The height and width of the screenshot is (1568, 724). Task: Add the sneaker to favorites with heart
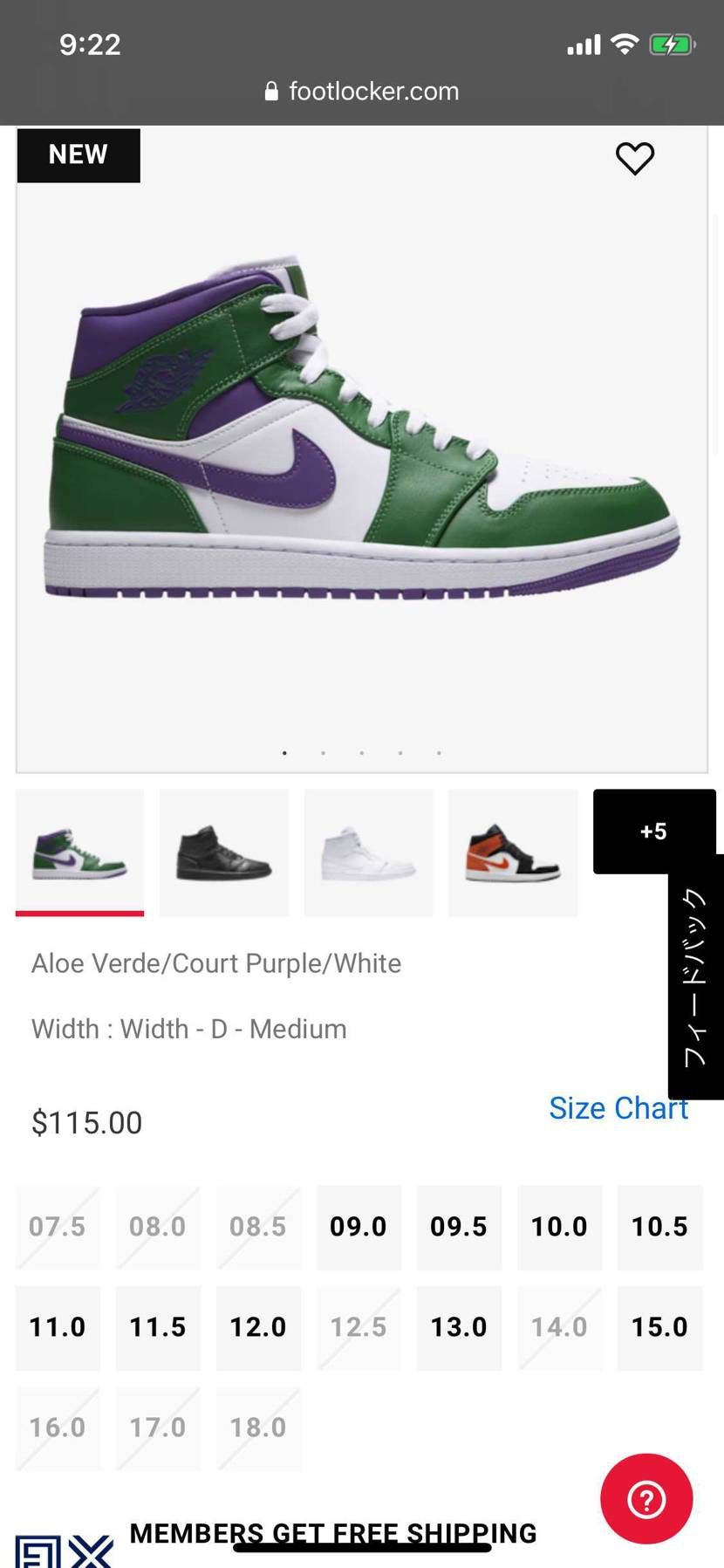click(x=634, y=159)
